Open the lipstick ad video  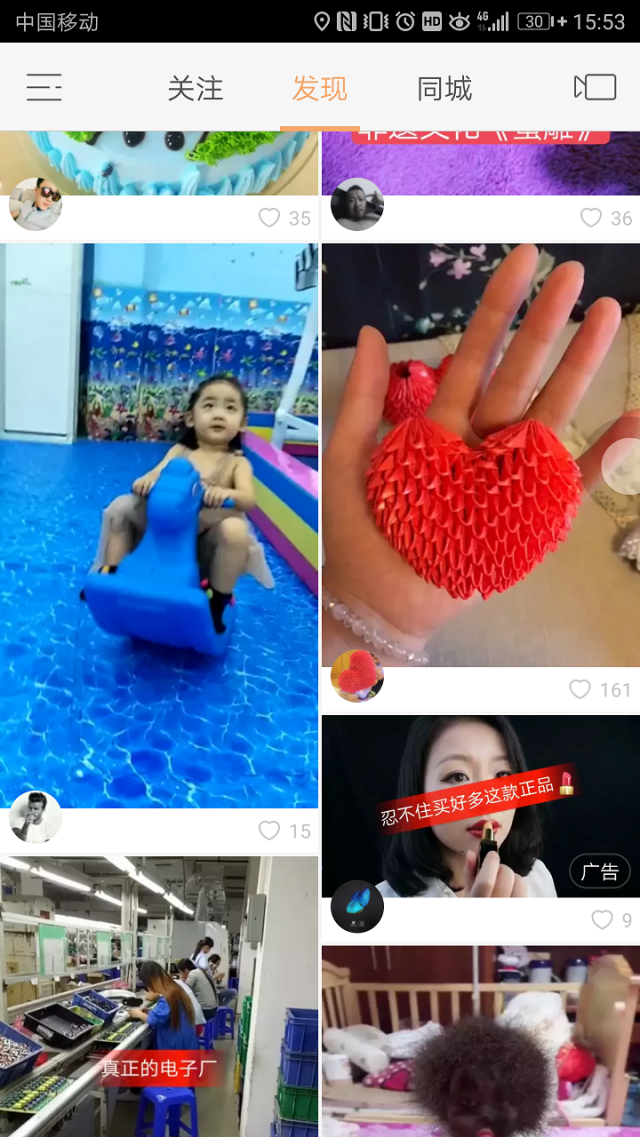coord(480,805)
